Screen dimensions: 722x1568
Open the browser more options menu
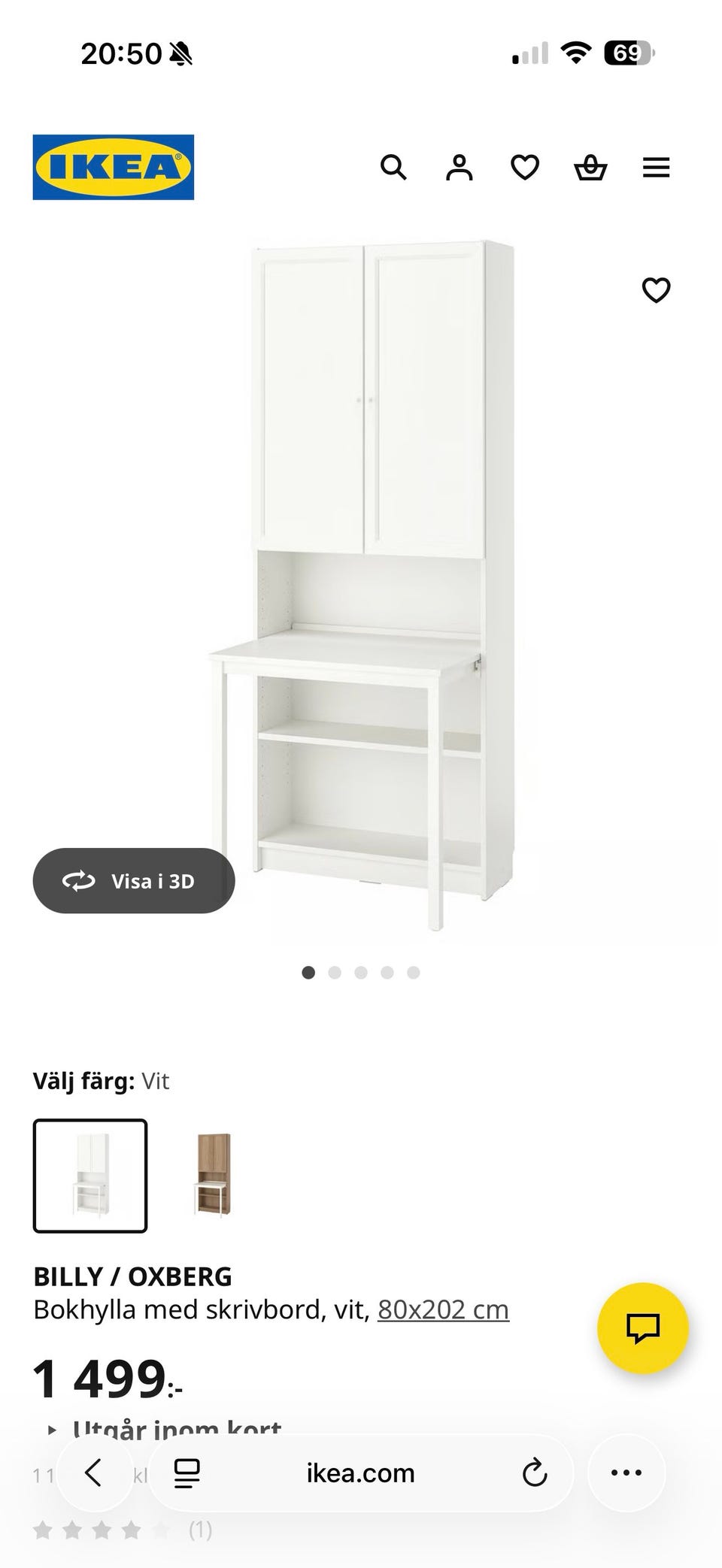[x=626, y=1473]
